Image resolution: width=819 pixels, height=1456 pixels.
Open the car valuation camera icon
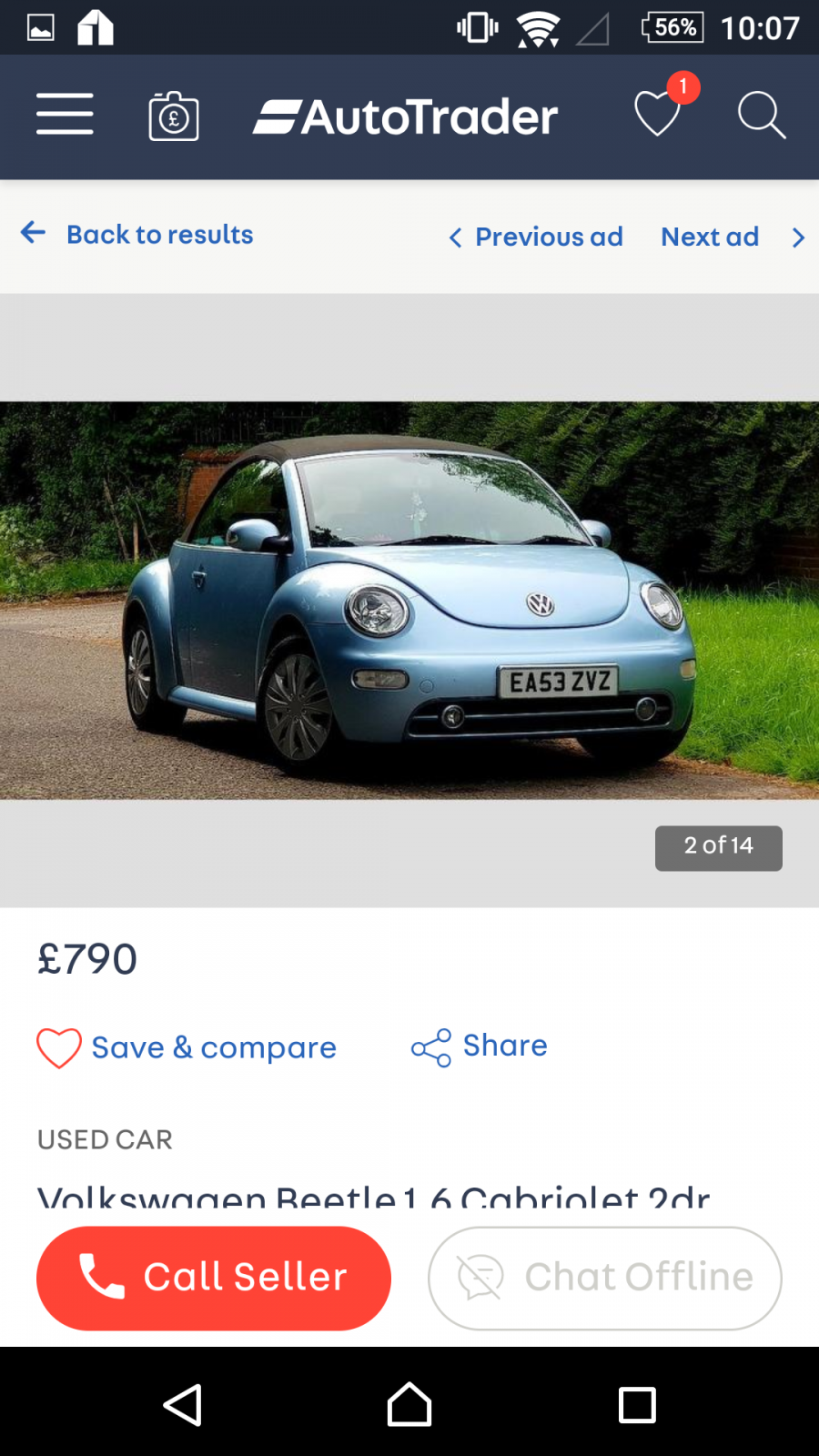[174, 116]
